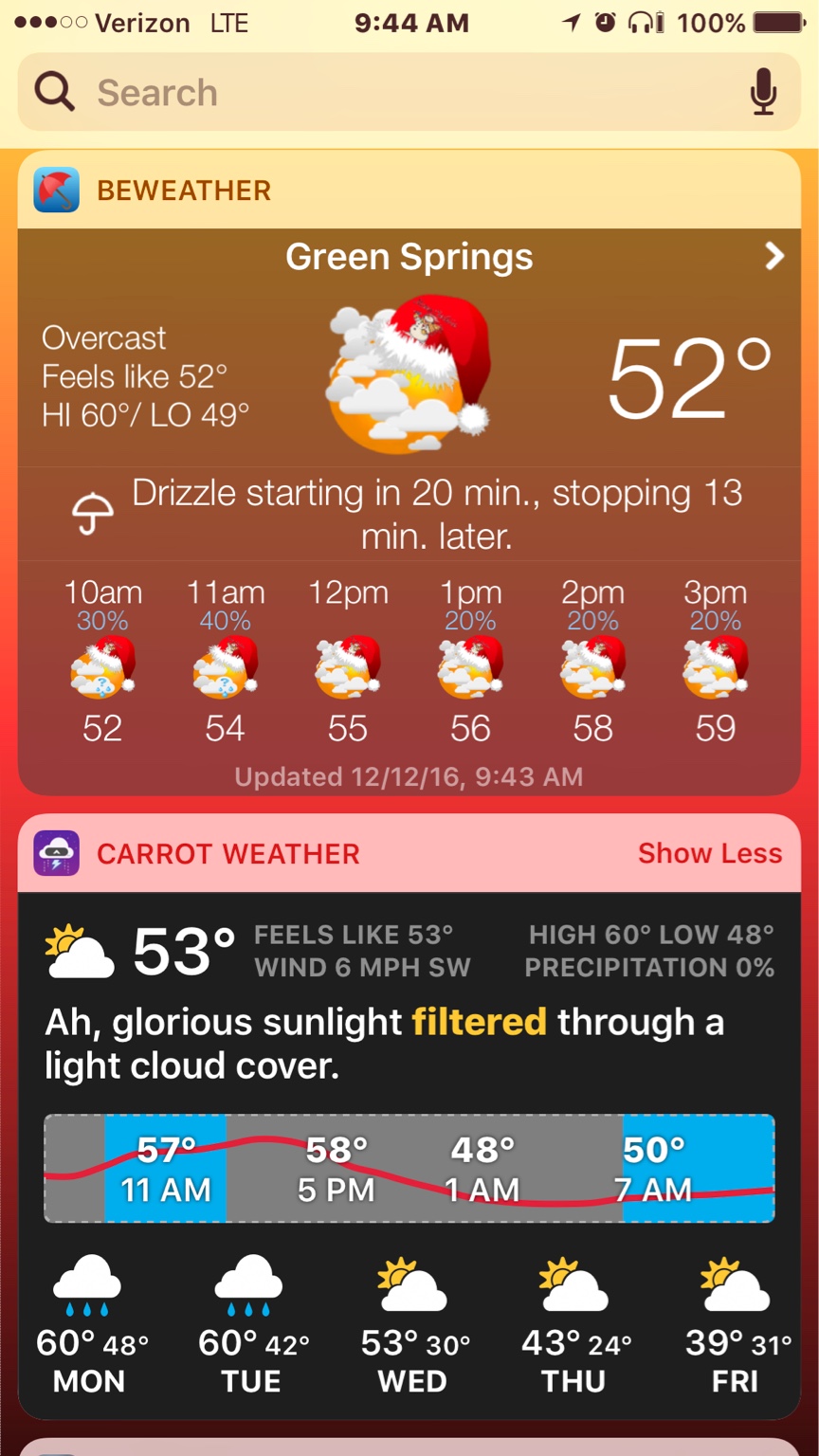This screenshot has width=819, height=1456.
Task: Collapse Carrot Weather with Show Less
Action: (710, 853)
